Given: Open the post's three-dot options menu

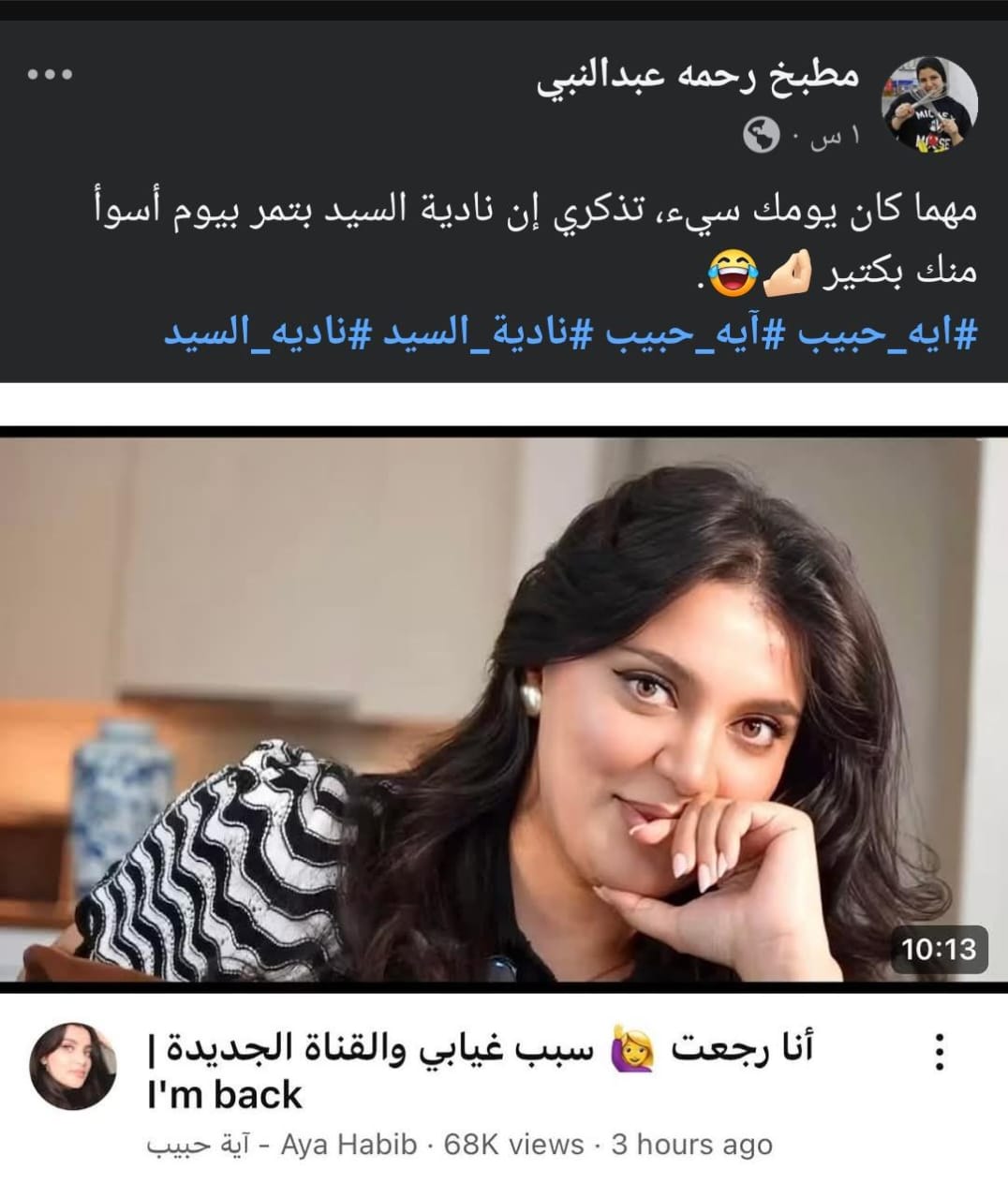Looking at the screenshot, I should pyautogui.click(x=50, y=75).
